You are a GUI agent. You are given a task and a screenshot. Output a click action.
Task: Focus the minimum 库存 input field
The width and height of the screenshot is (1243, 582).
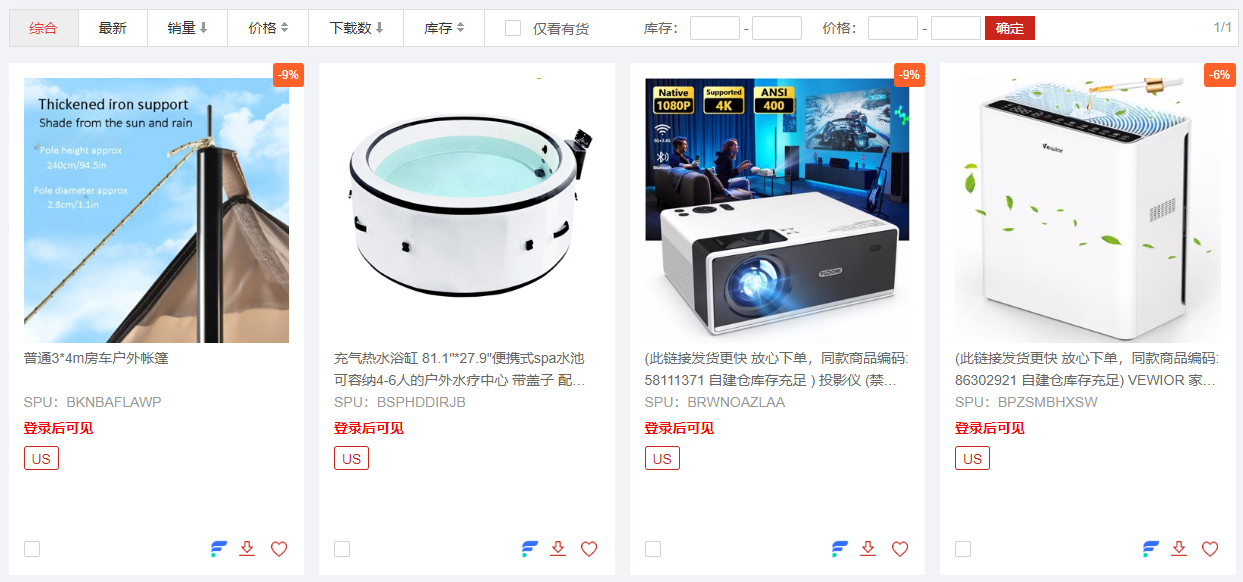[714, 28]
